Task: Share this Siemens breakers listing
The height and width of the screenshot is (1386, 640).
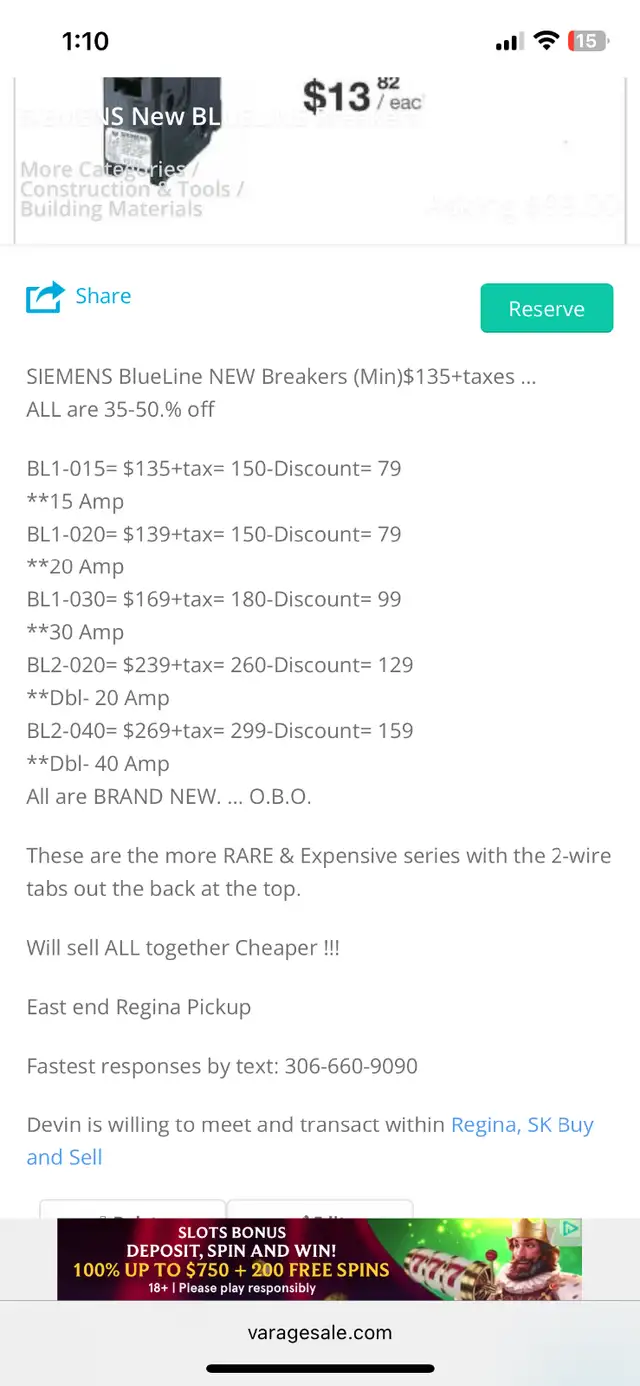Action: [x=79, y=296]
